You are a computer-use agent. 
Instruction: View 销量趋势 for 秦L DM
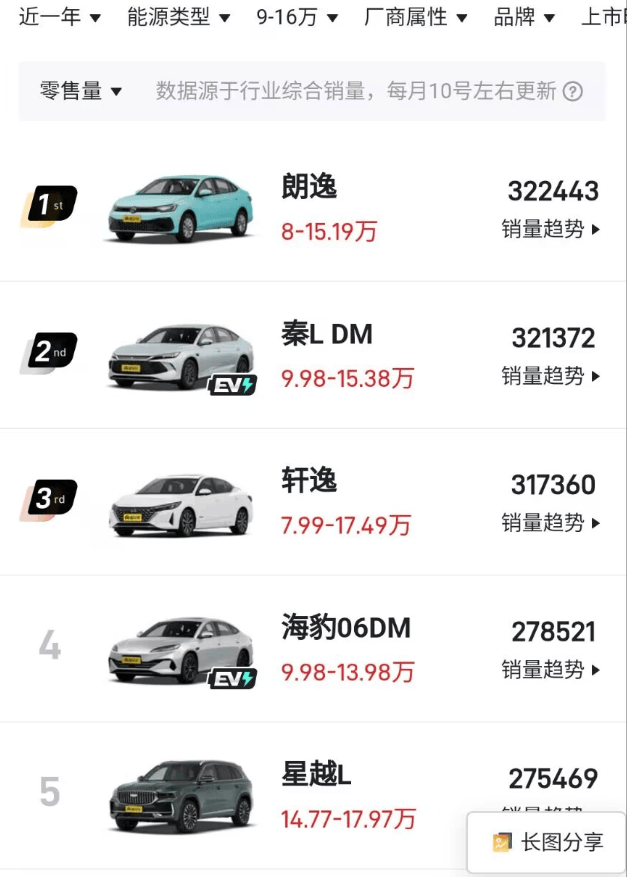550,376
